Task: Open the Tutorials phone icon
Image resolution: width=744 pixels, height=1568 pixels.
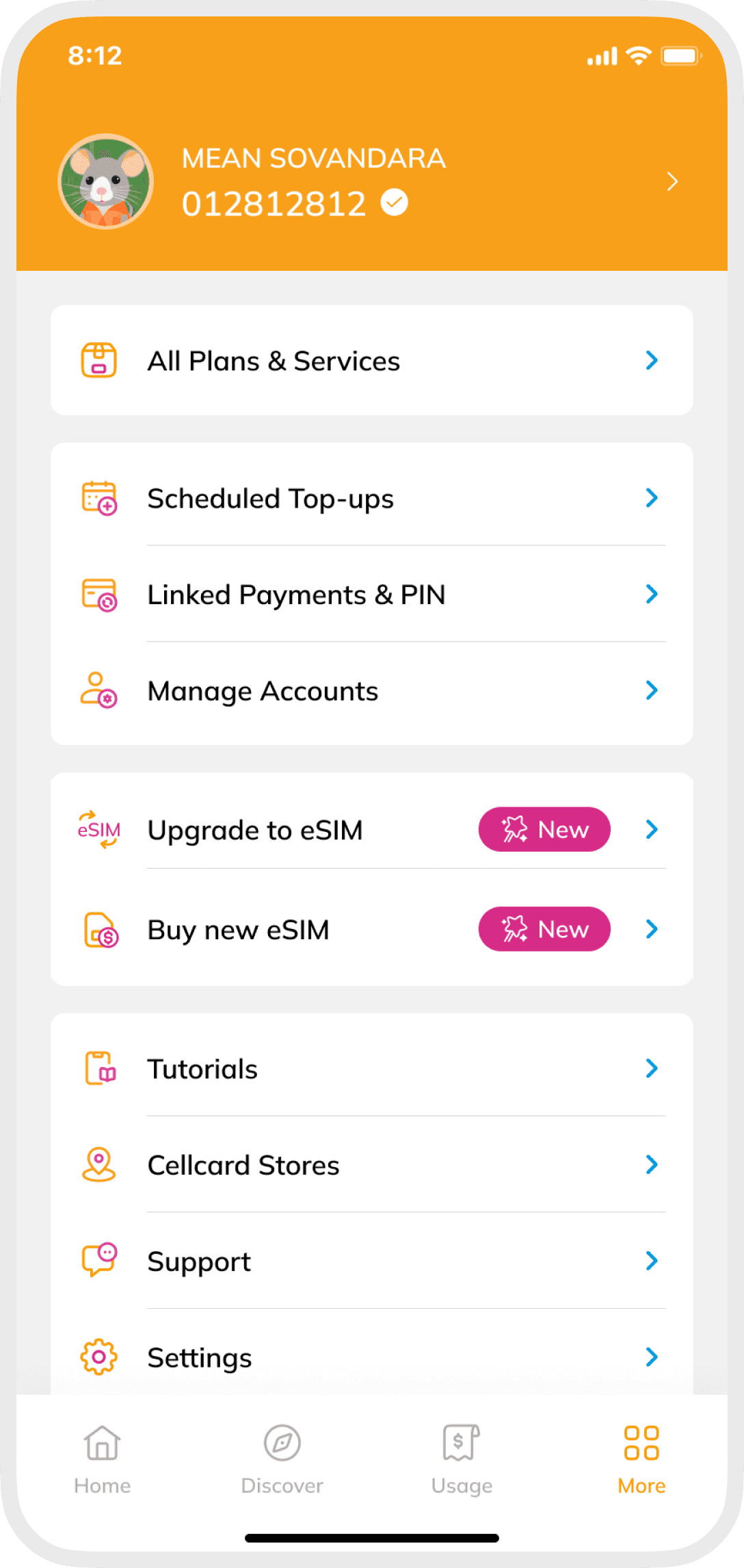Action: [98, 1067]
